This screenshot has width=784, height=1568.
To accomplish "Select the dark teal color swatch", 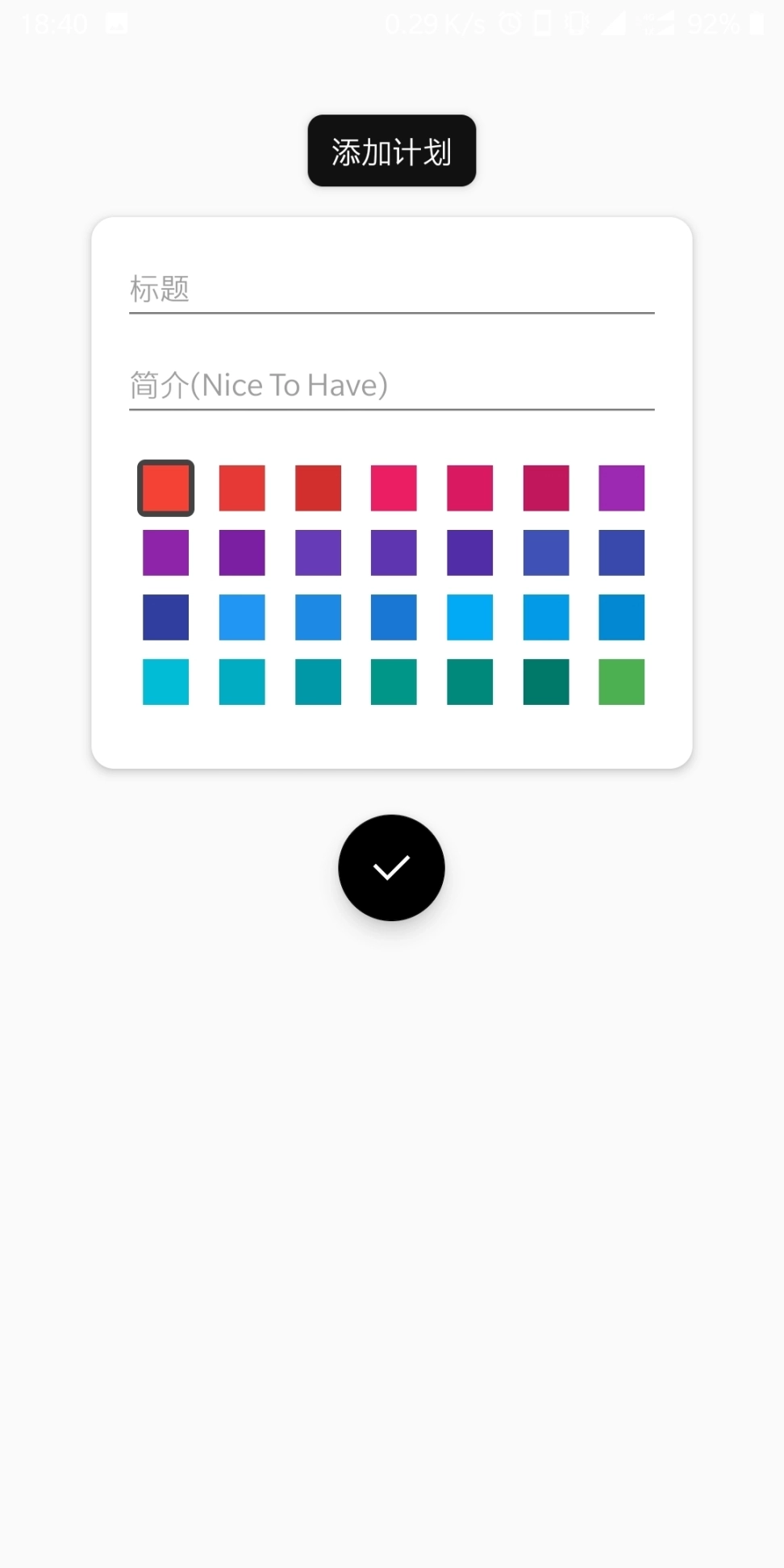I will (x=546, y=682).
